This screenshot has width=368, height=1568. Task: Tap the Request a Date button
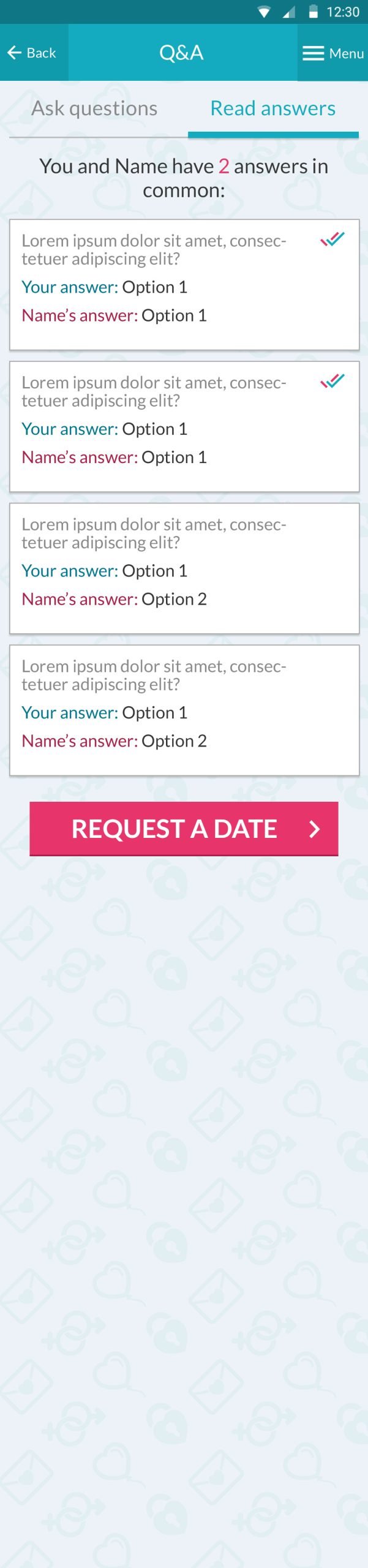[184, 829]
